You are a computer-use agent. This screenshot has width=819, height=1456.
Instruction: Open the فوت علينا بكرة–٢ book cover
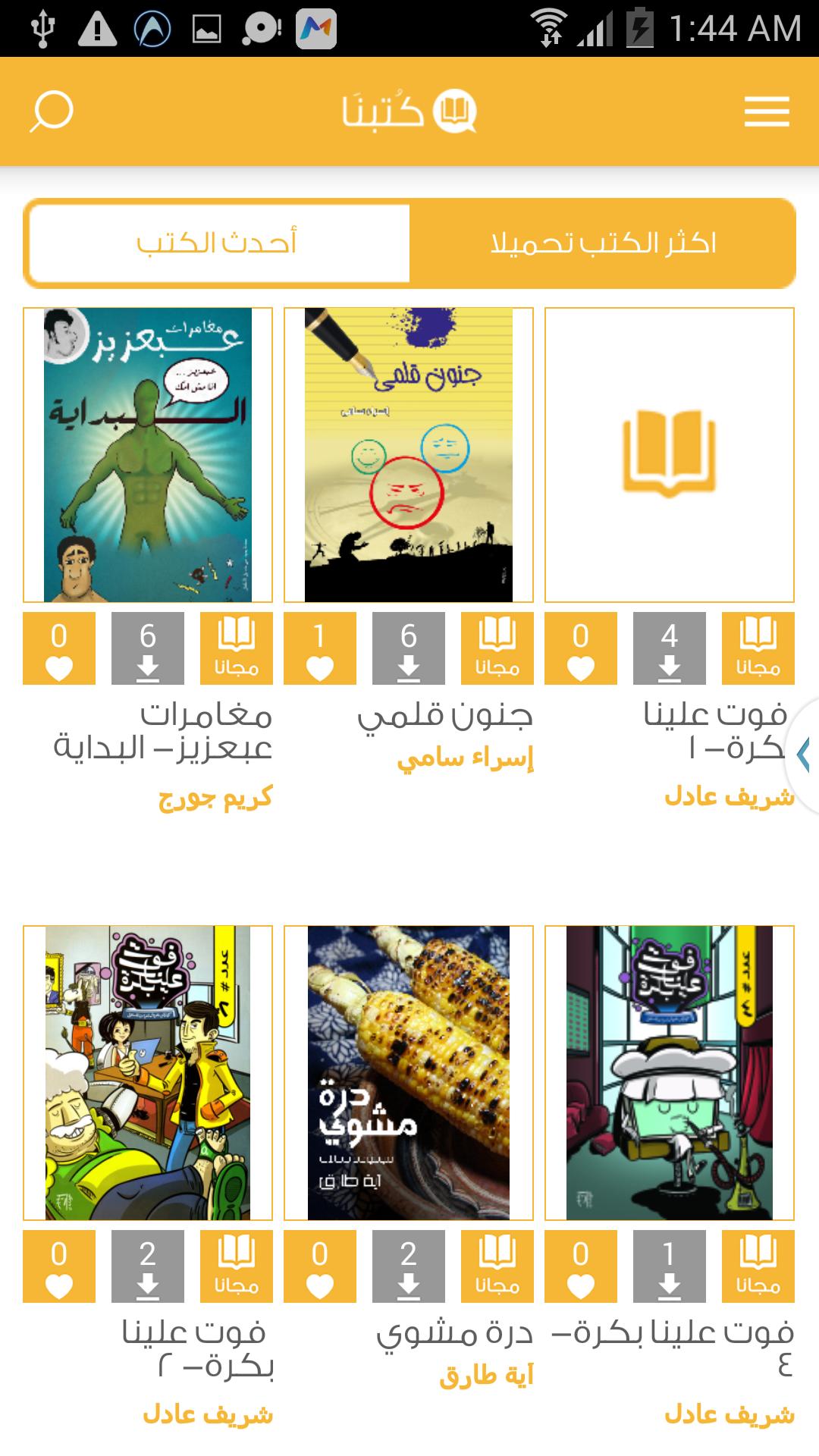pyautogui.click(x=148, y=1072)
